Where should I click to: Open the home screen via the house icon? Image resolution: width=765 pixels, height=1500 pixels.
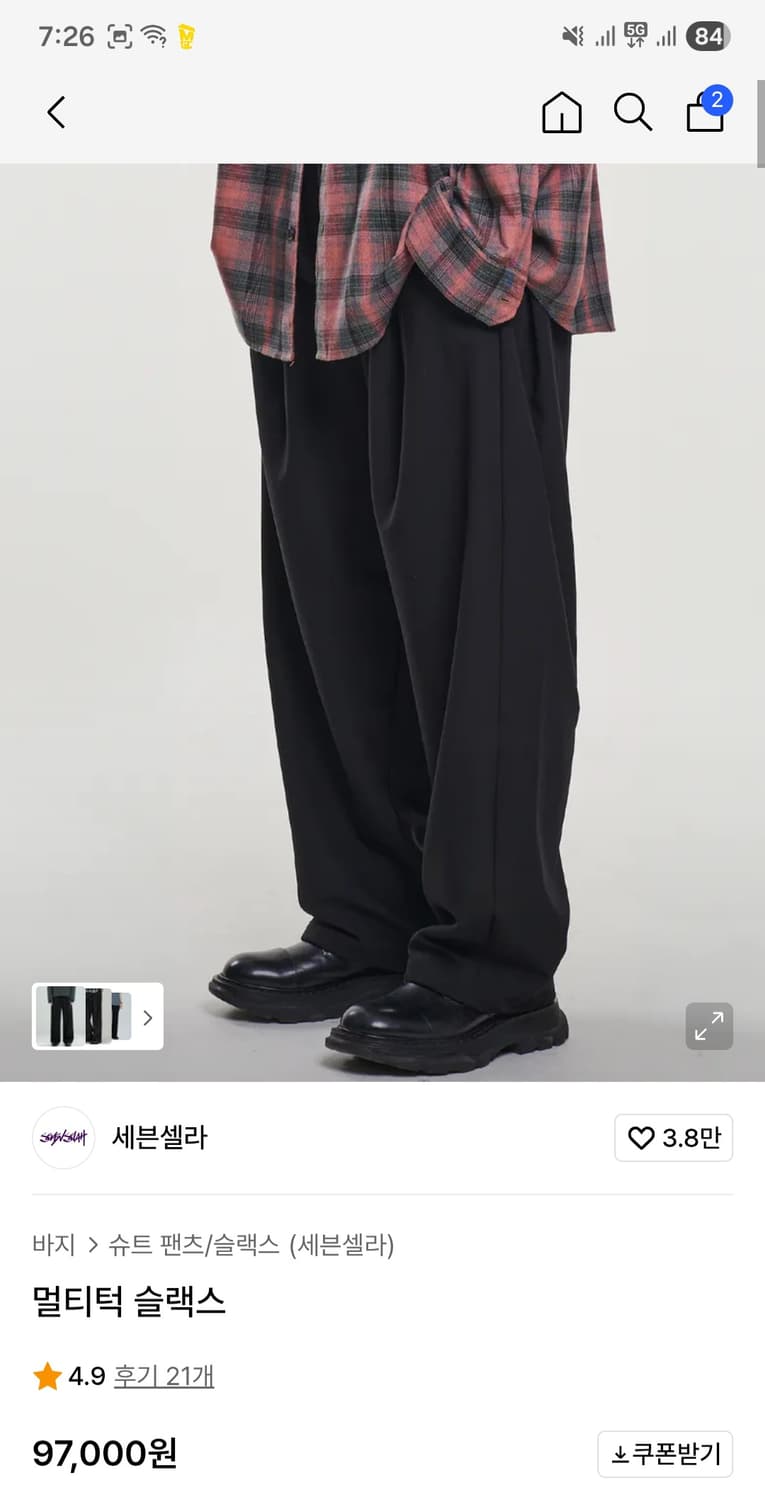click(561, 112)
